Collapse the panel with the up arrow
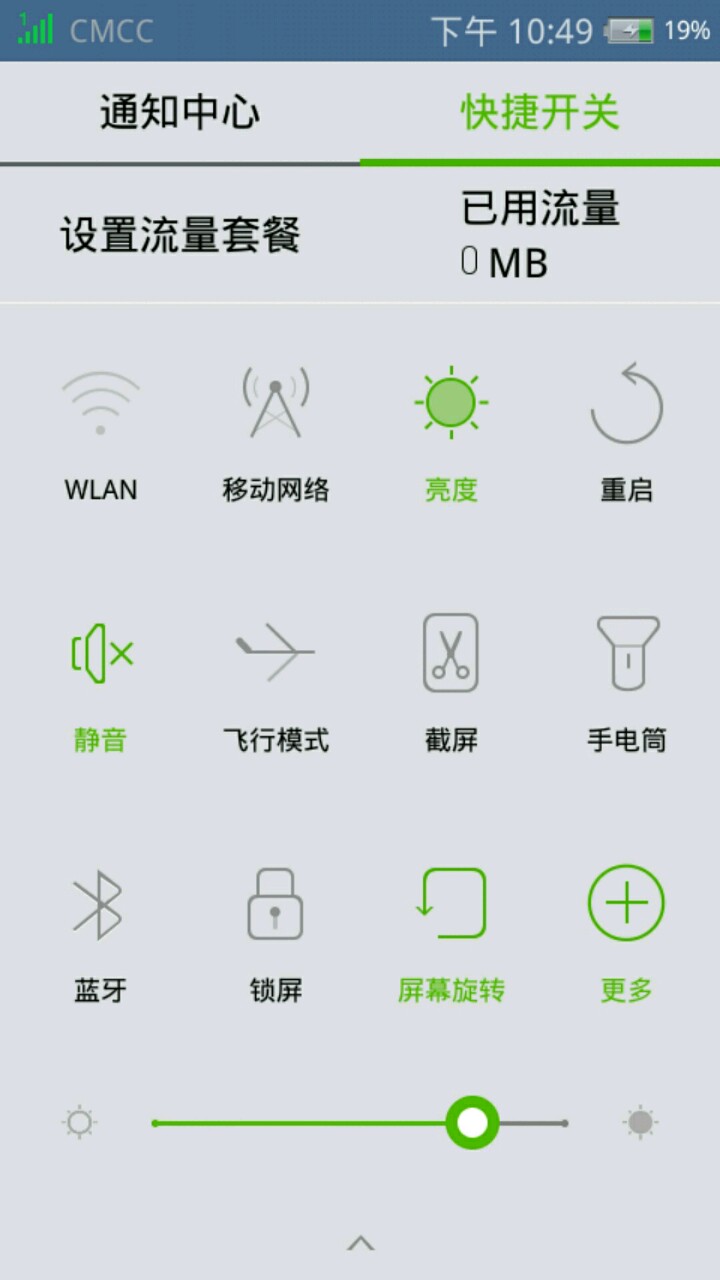Viewport: 720px width, 1280px height. (x=360, y=1244)
